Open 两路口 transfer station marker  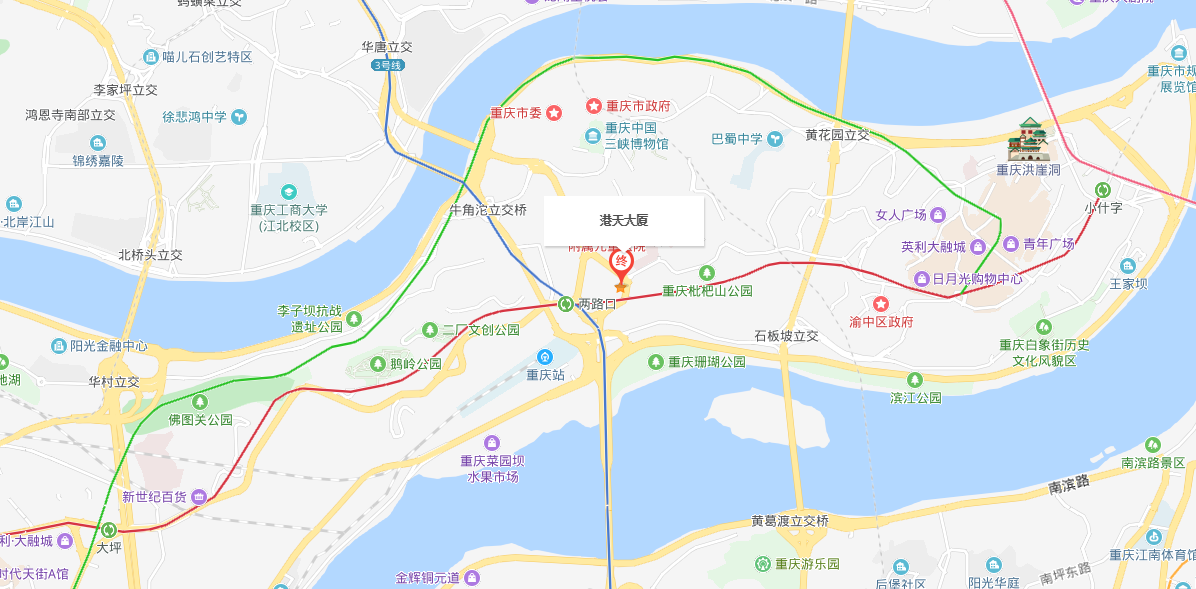click(566, 304)
